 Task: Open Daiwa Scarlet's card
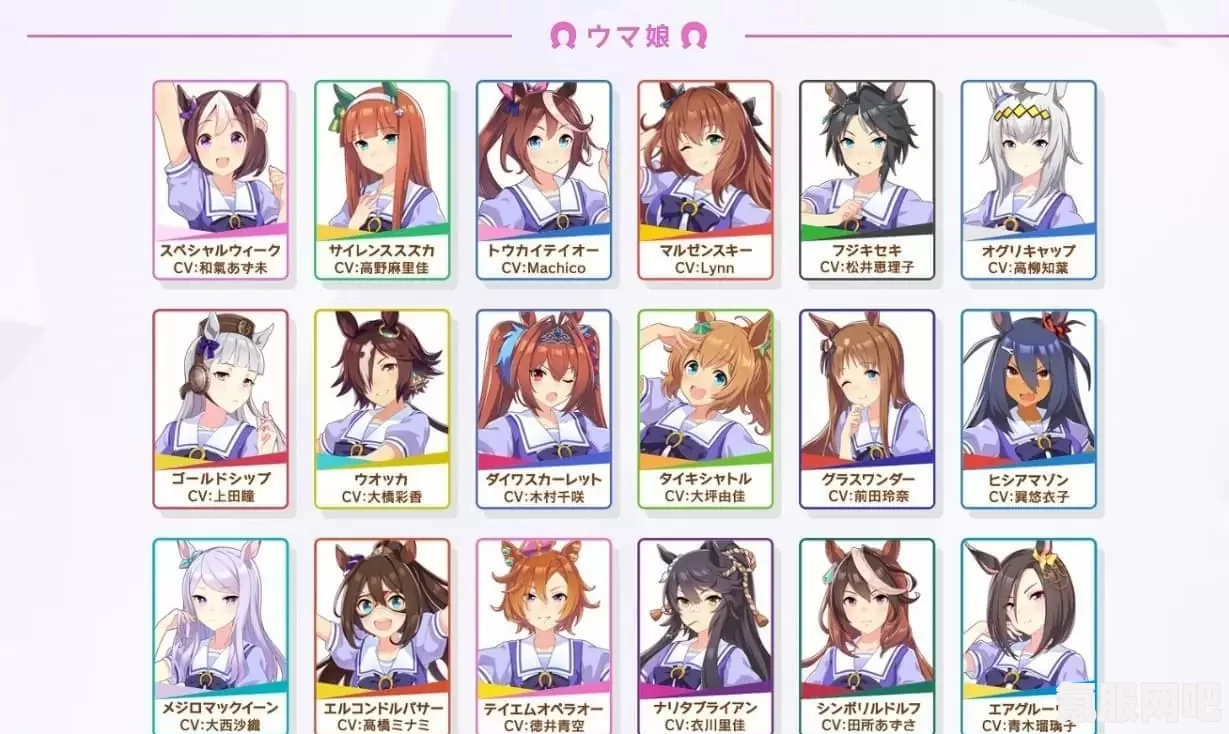tap(543, 408)
